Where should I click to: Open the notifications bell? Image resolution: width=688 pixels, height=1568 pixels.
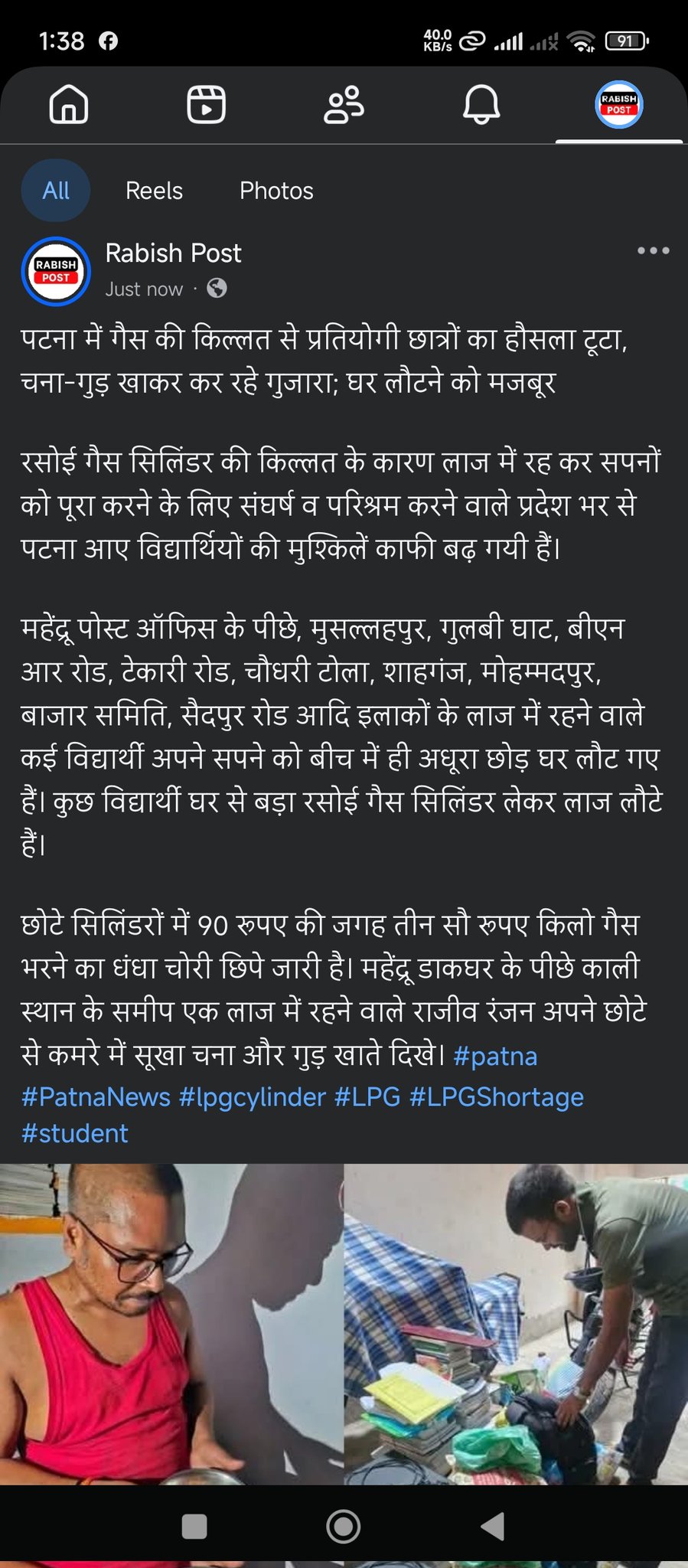point(481,104)
